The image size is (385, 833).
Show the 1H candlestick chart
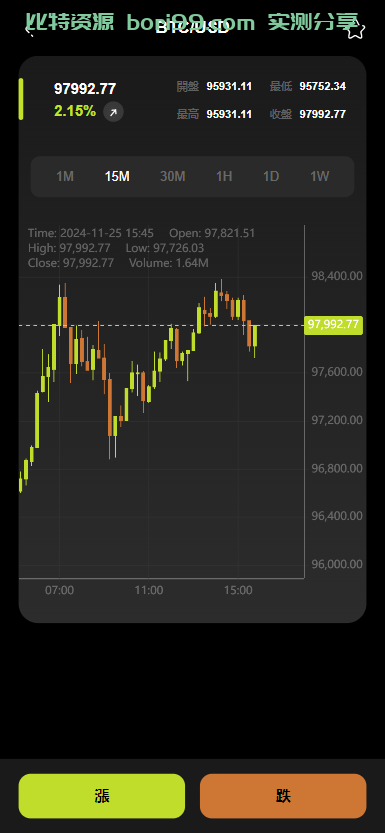click(x=224, y=176)
